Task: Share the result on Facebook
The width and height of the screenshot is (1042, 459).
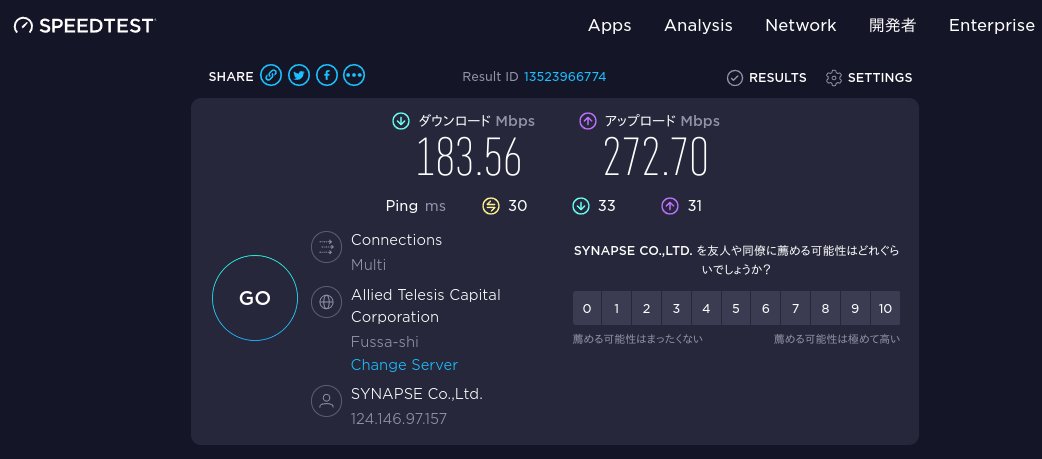Action: [x=326, y=76]
